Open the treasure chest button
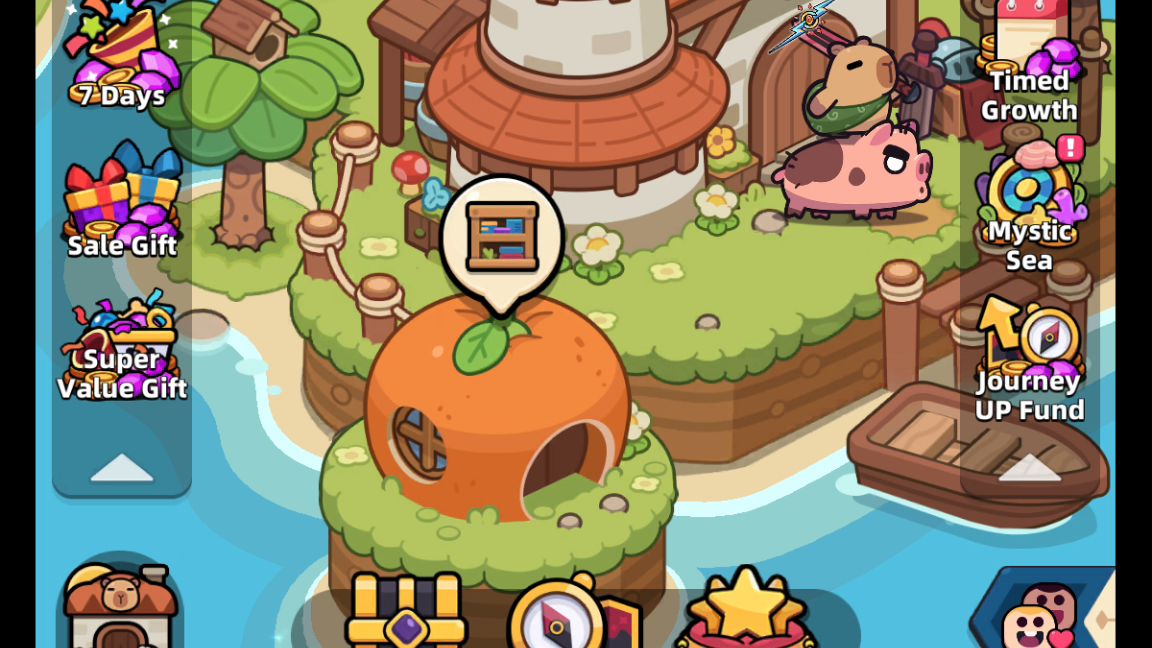 click(406, 612)
